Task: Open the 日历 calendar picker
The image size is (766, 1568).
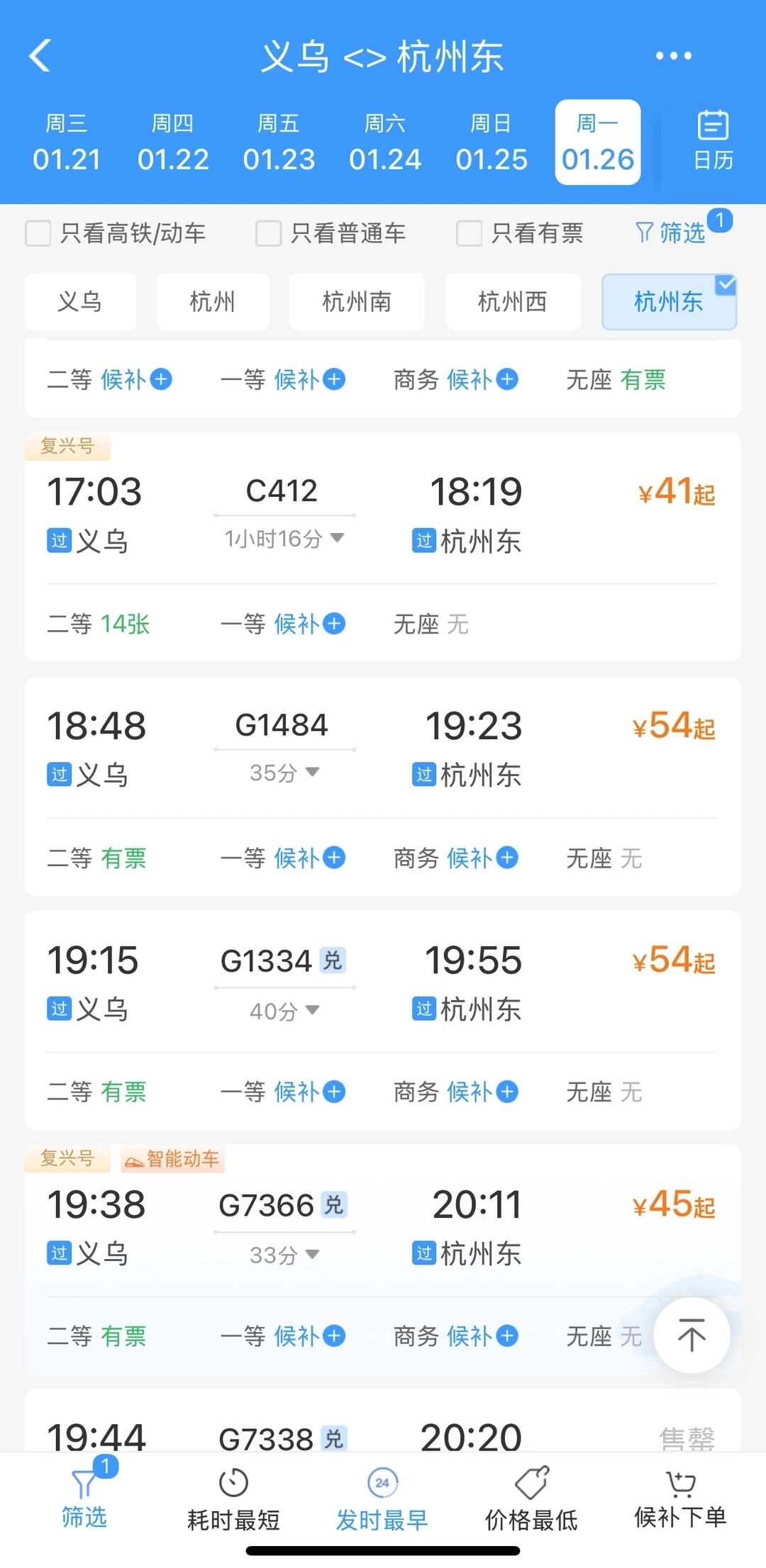Action: point(712,142)
